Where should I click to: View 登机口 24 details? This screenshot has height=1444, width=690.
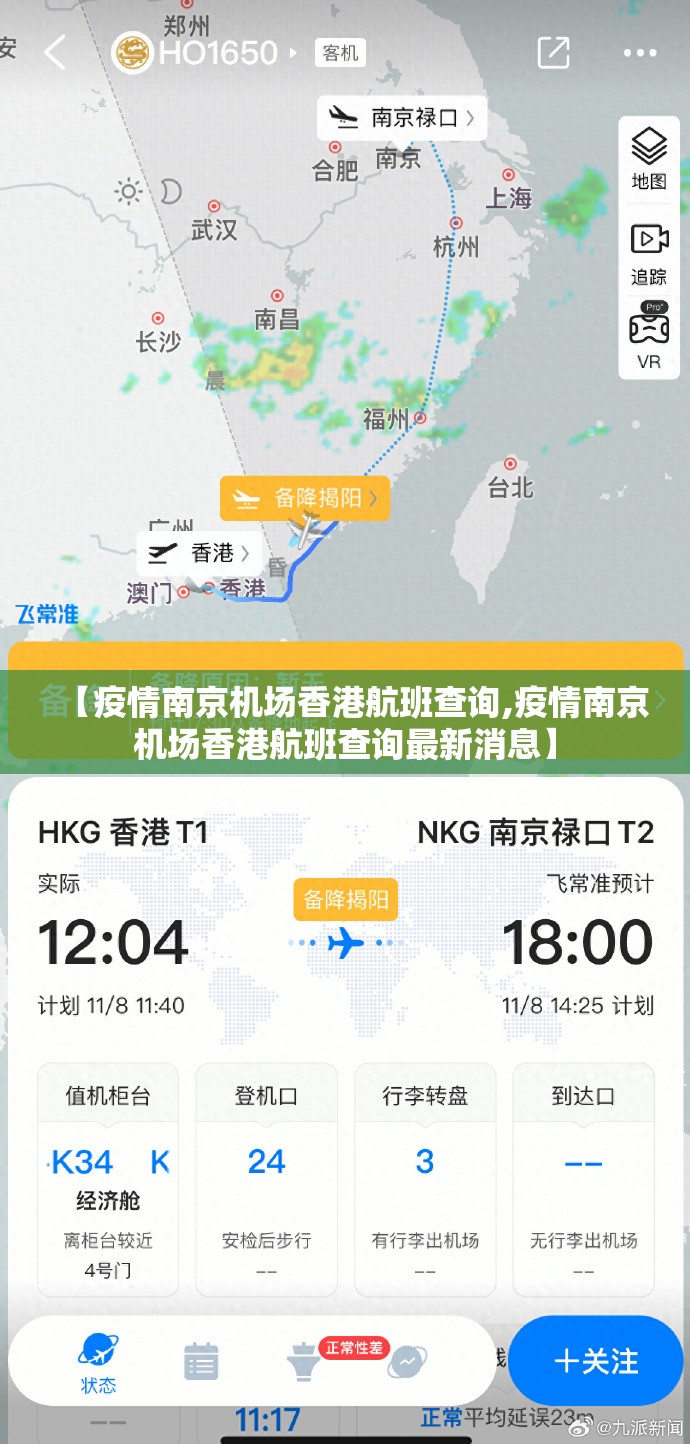pos(266,1180)
